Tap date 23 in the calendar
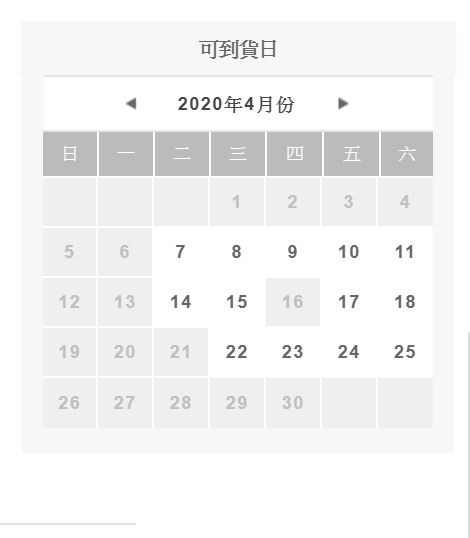 293,352
